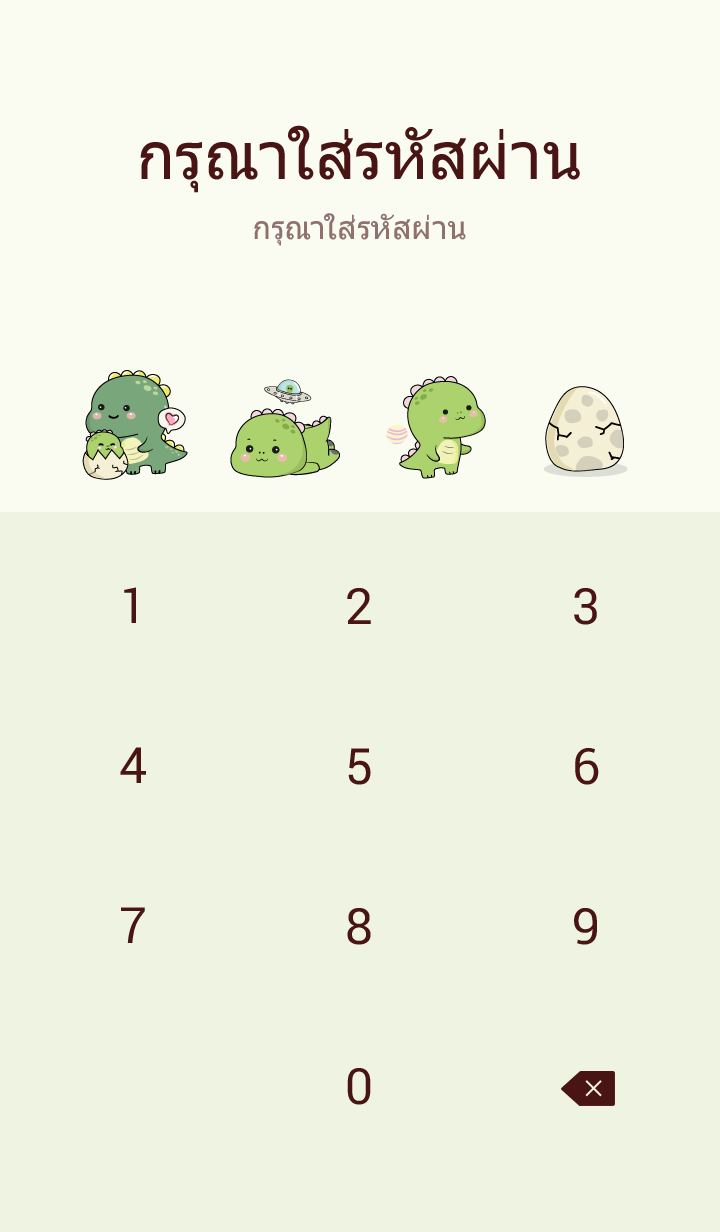Delete the last digit with backspace
This screenshot has width=720, height=1232.
point(588,1088)
